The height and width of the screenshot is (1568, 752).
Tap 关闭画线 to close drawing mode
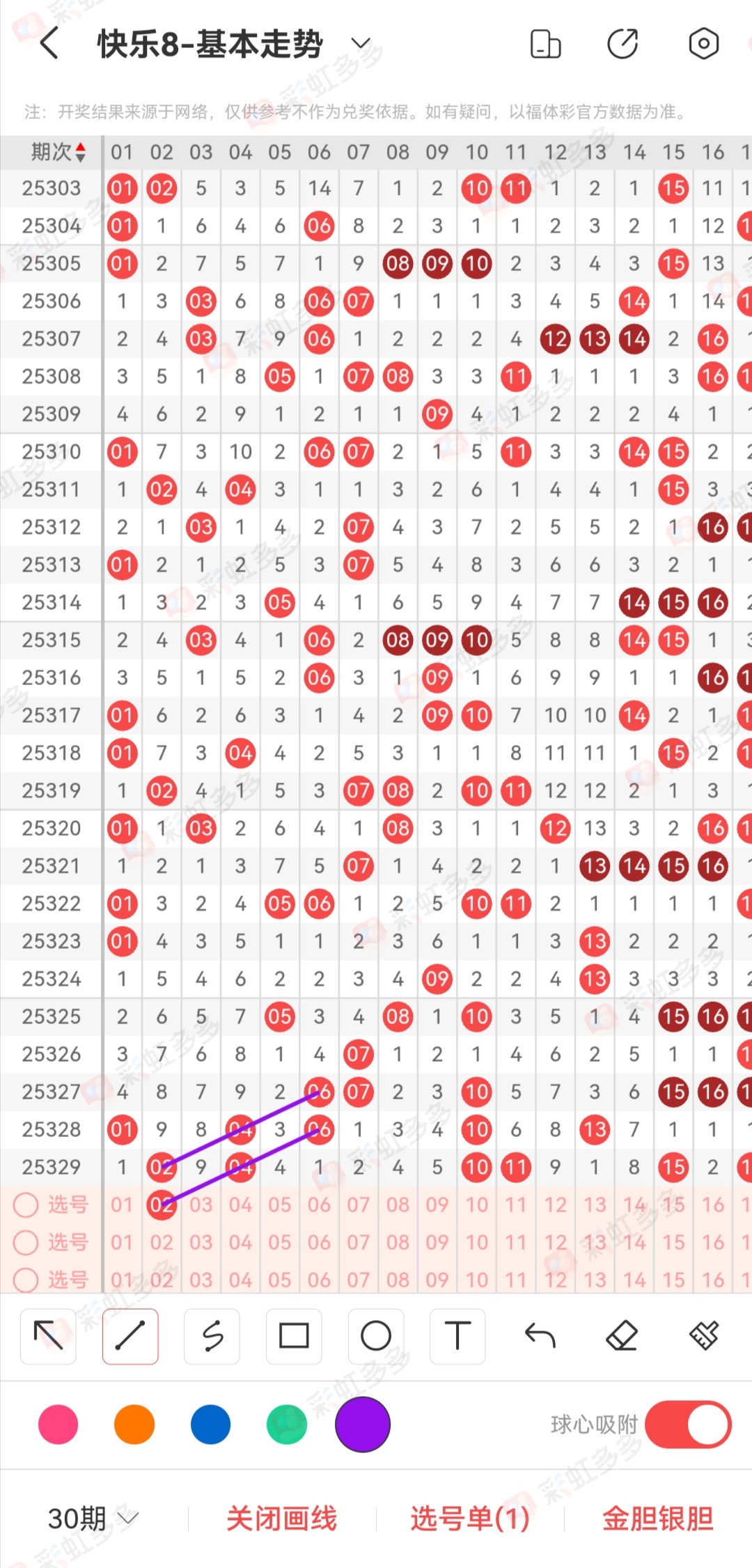[281, 1518]
